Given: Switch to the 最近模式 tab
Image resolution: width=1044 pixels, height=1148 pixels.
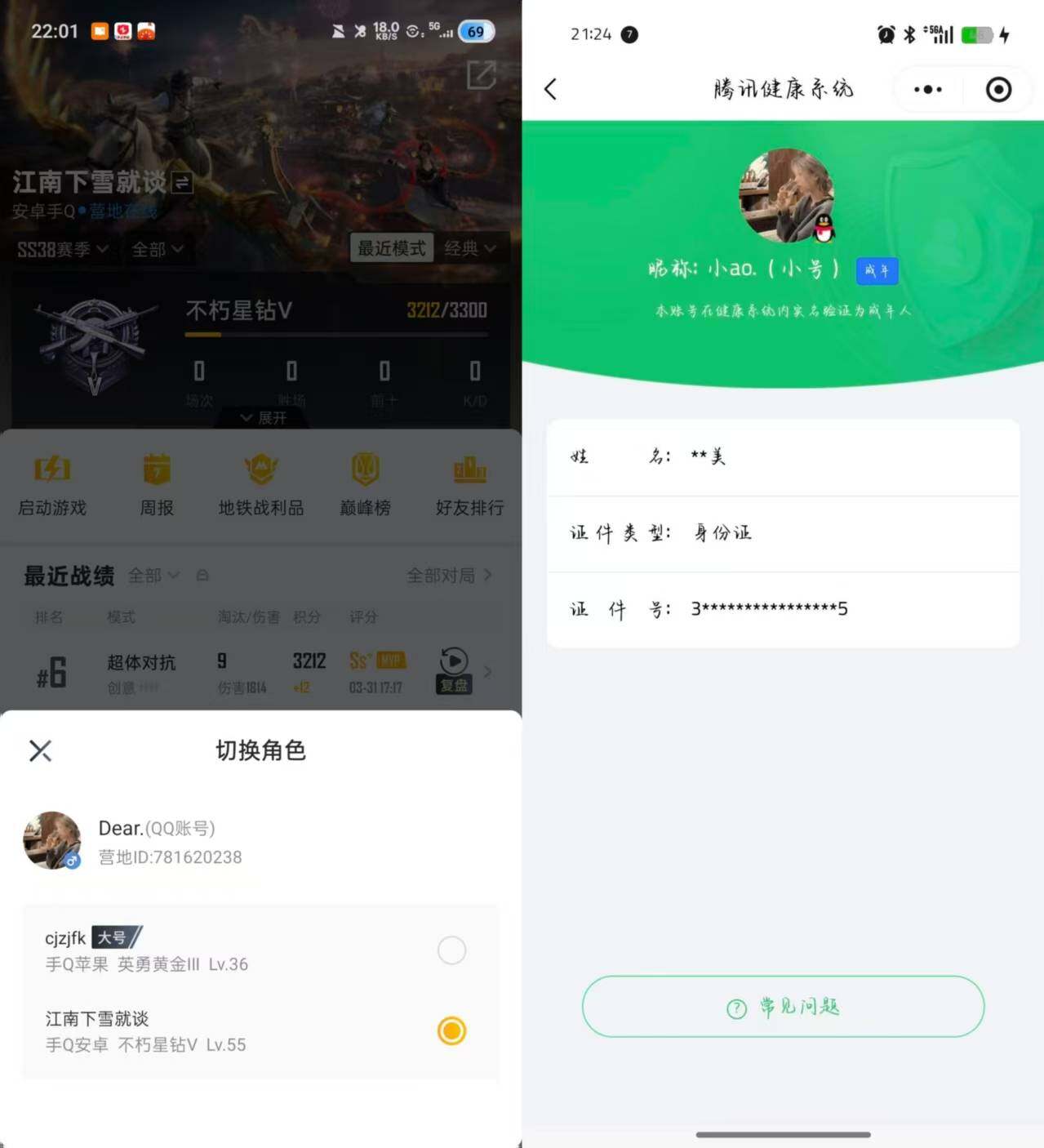Looking at the screenshot, I should 392,248.
